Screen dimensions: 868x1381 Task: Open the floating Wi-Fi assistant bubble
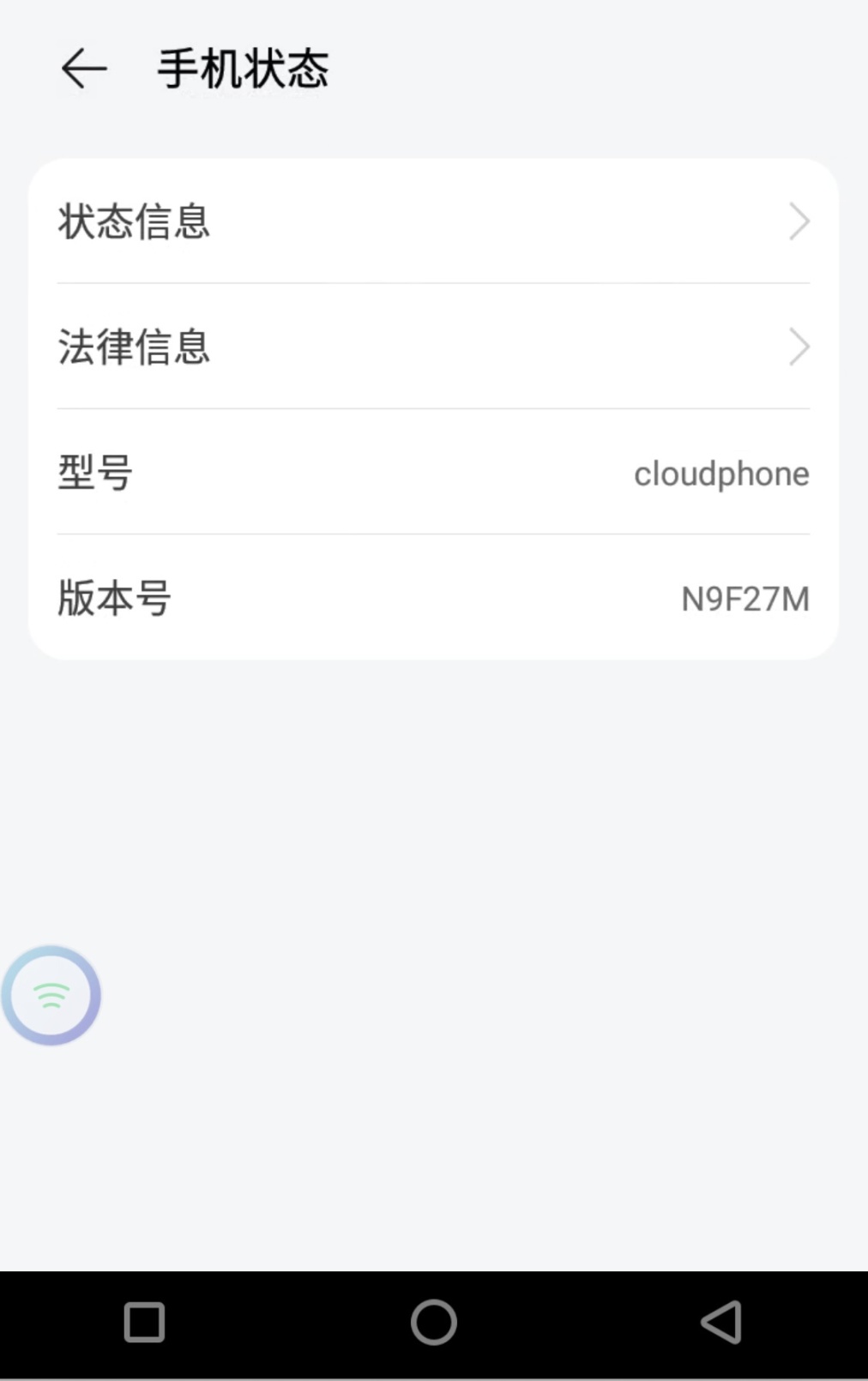point(51,996)
